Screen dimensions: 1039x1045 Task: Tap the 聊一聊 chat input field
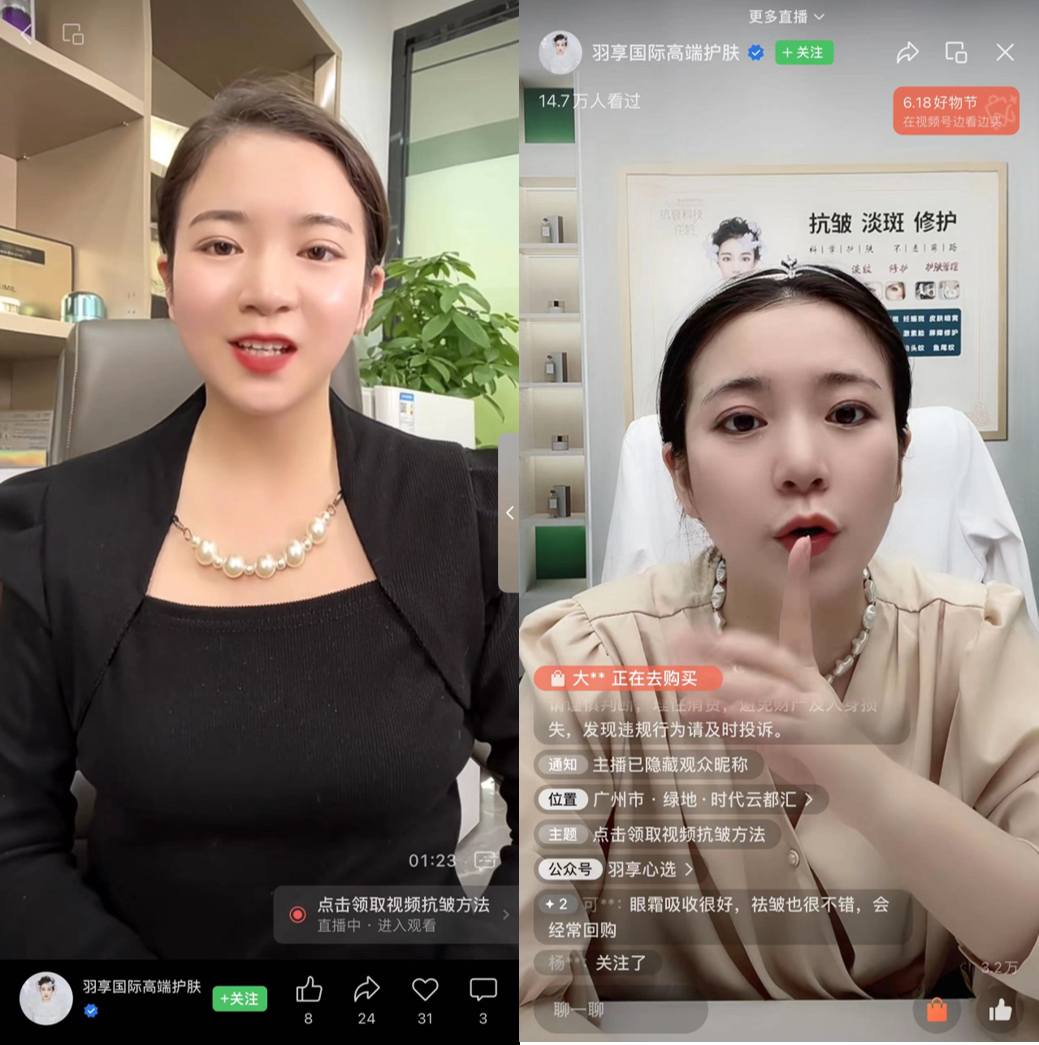click(620, 1010)
